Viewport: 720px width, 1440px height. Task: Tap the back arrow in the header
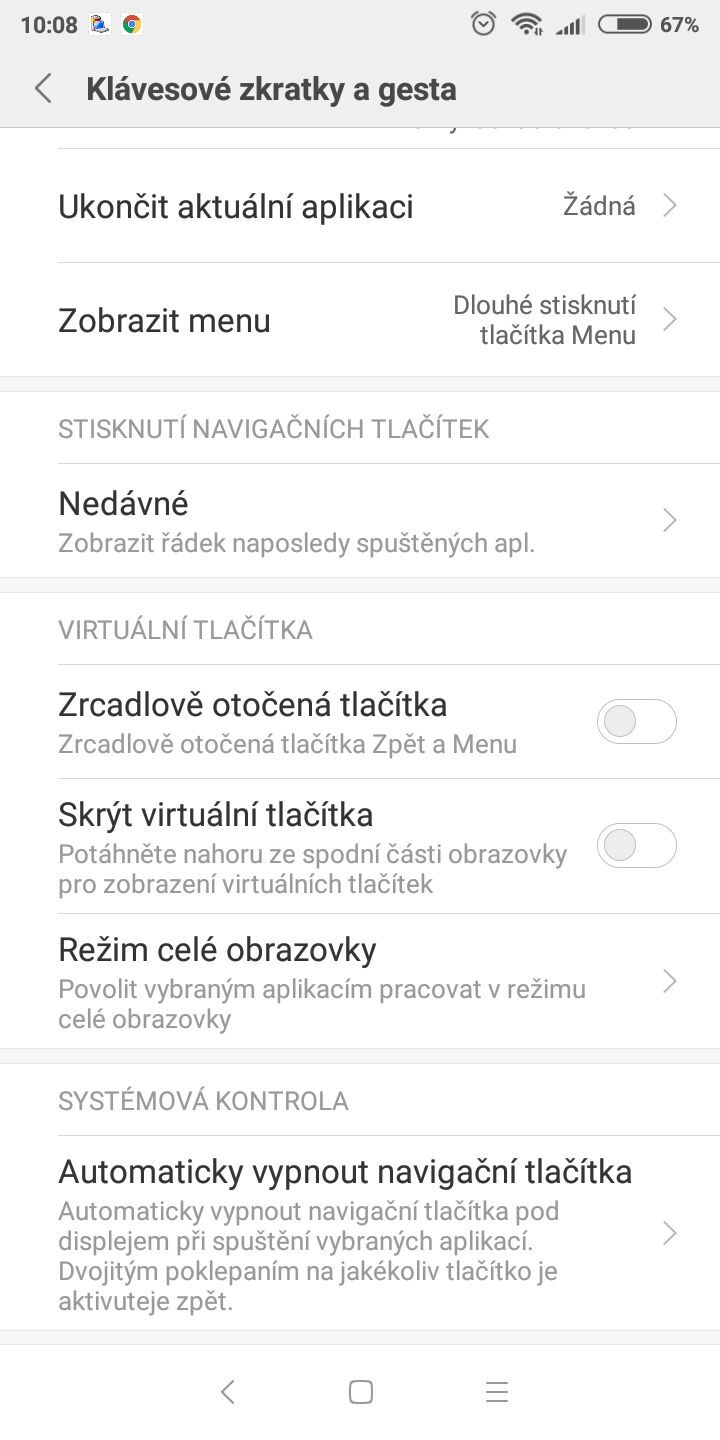[42, 88]
